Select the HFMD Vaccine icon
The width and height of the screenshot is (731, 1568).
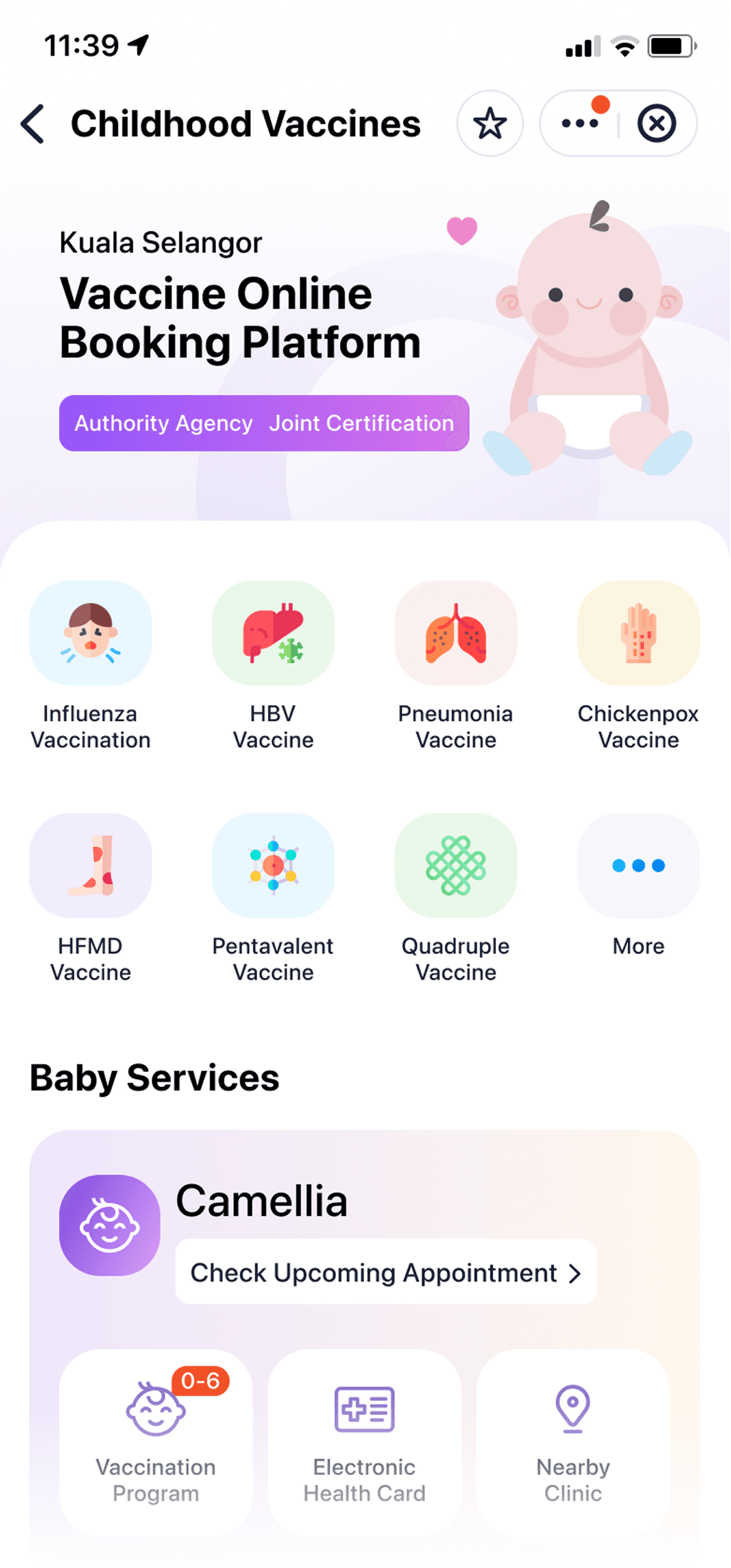(x=91, y=865)
